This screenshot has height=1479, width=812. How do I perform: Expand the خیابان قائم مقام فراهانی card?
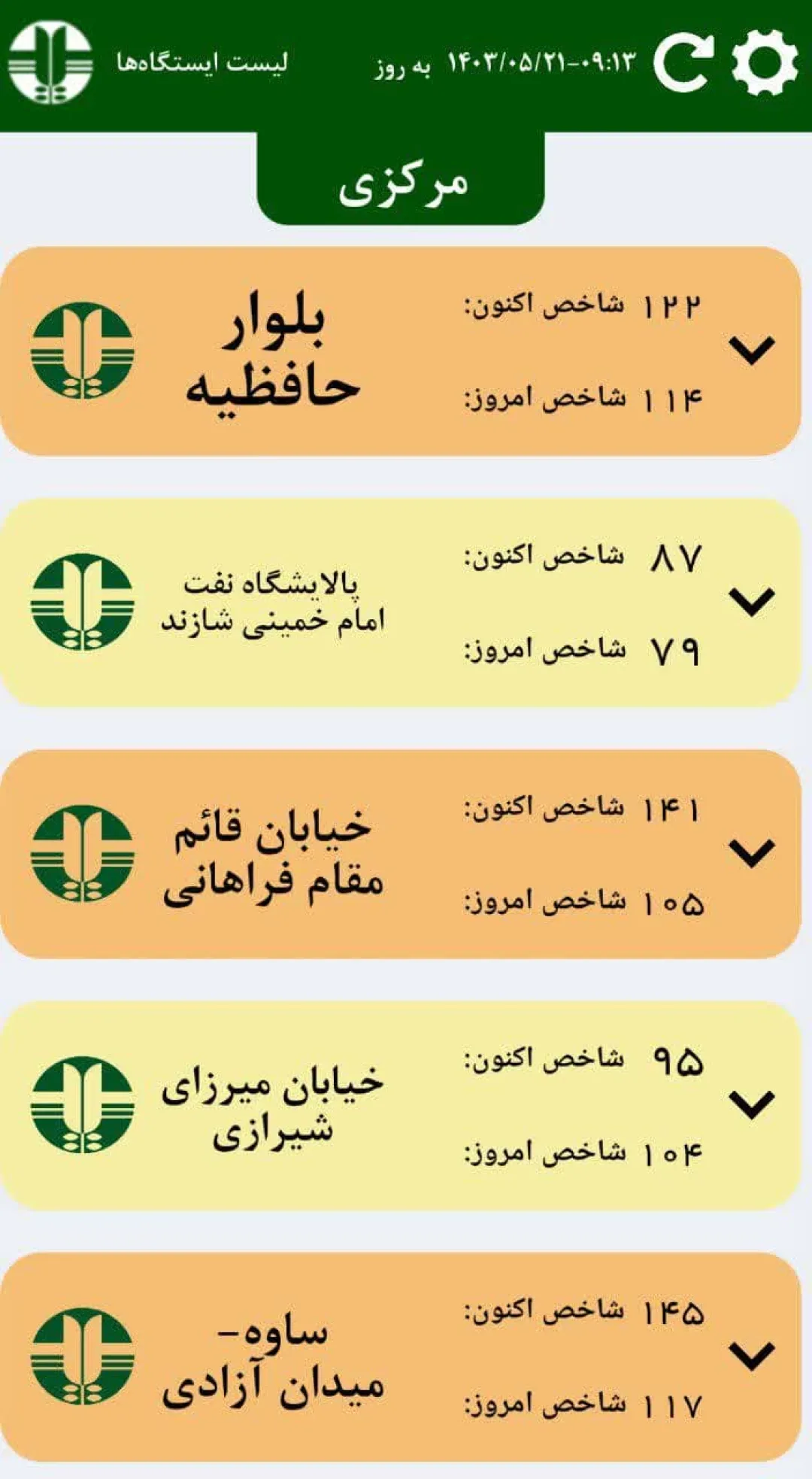click(x=752, y=853)
